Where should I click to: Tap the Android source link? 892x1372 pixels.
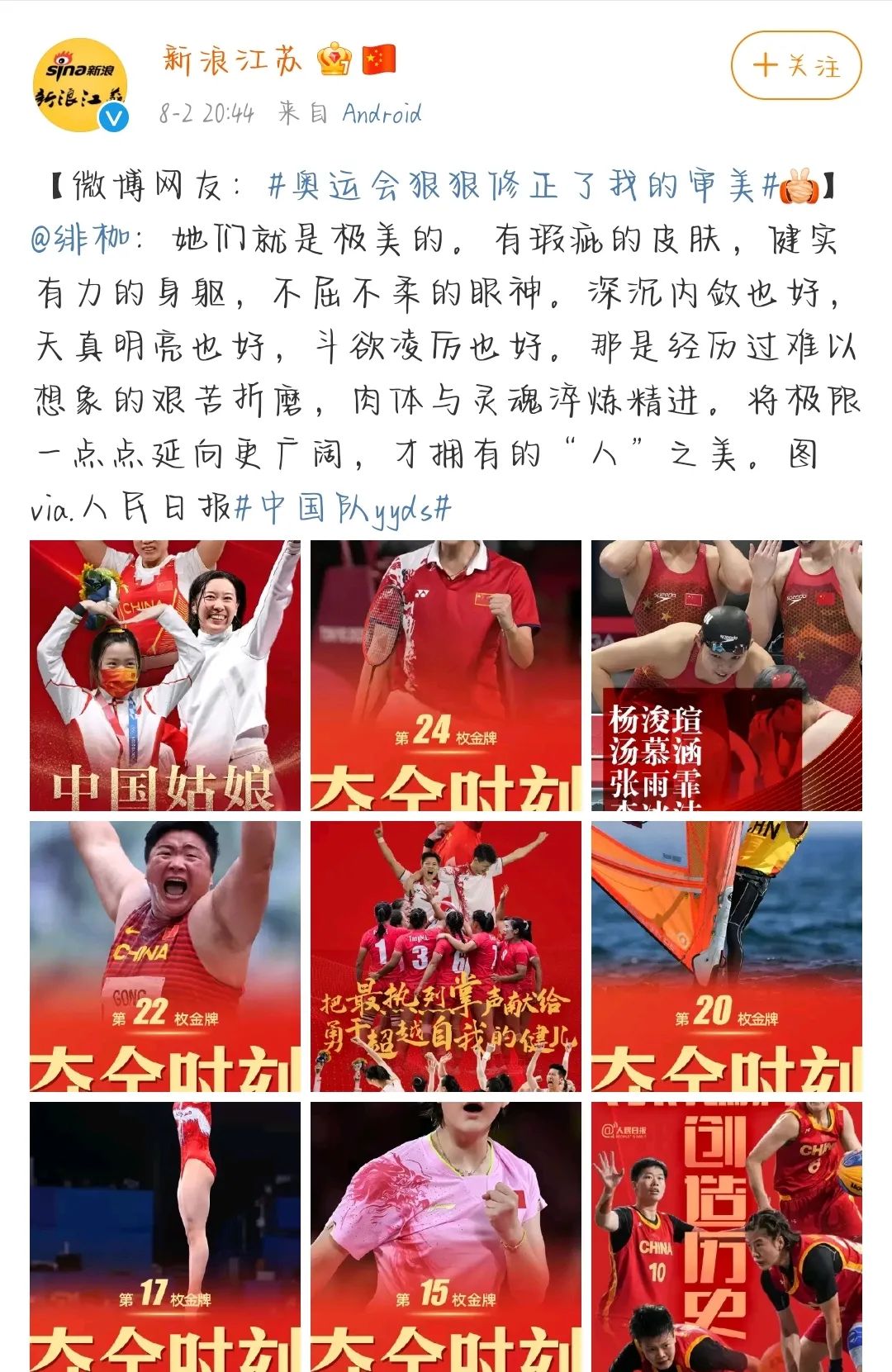point(382,113)
